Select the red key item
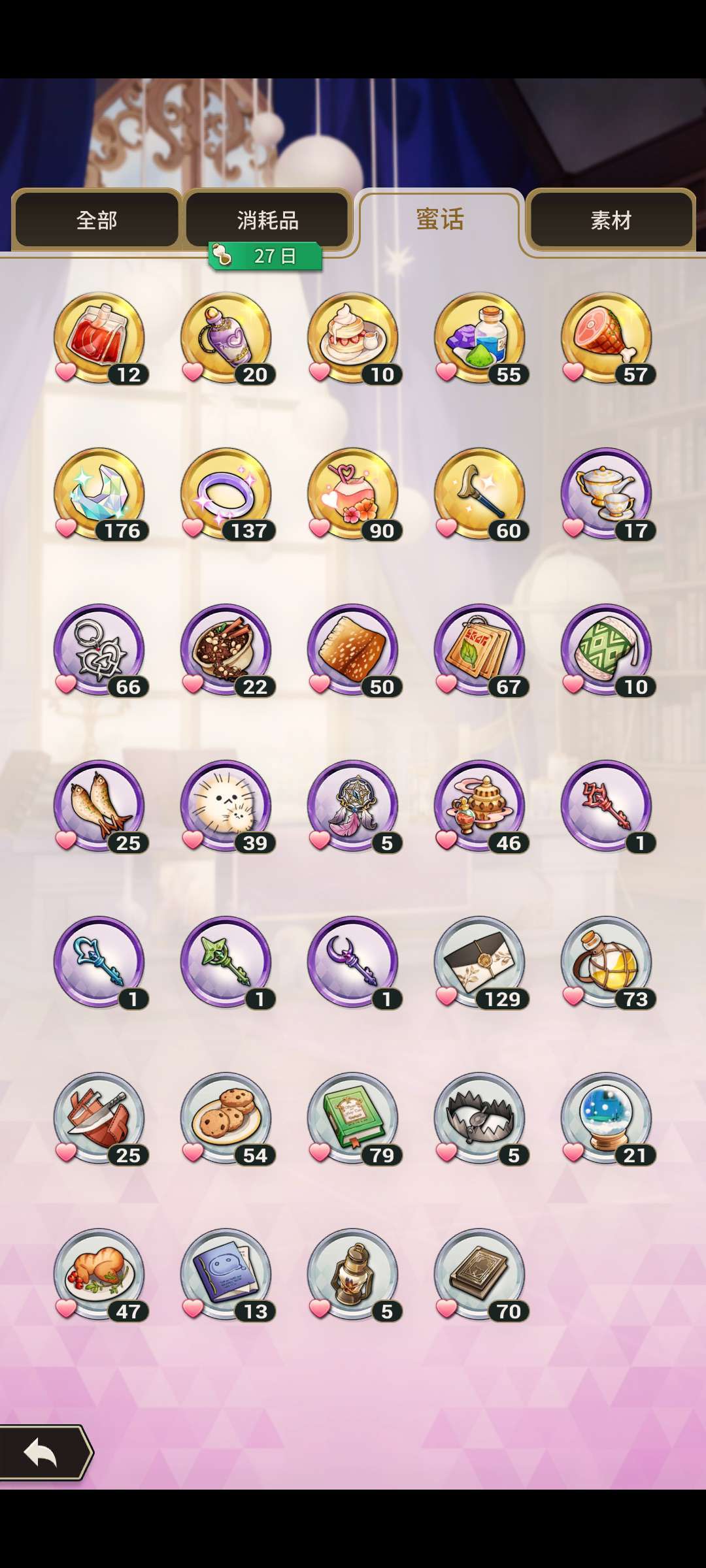Screen dimensions: 706x1568 607,806
